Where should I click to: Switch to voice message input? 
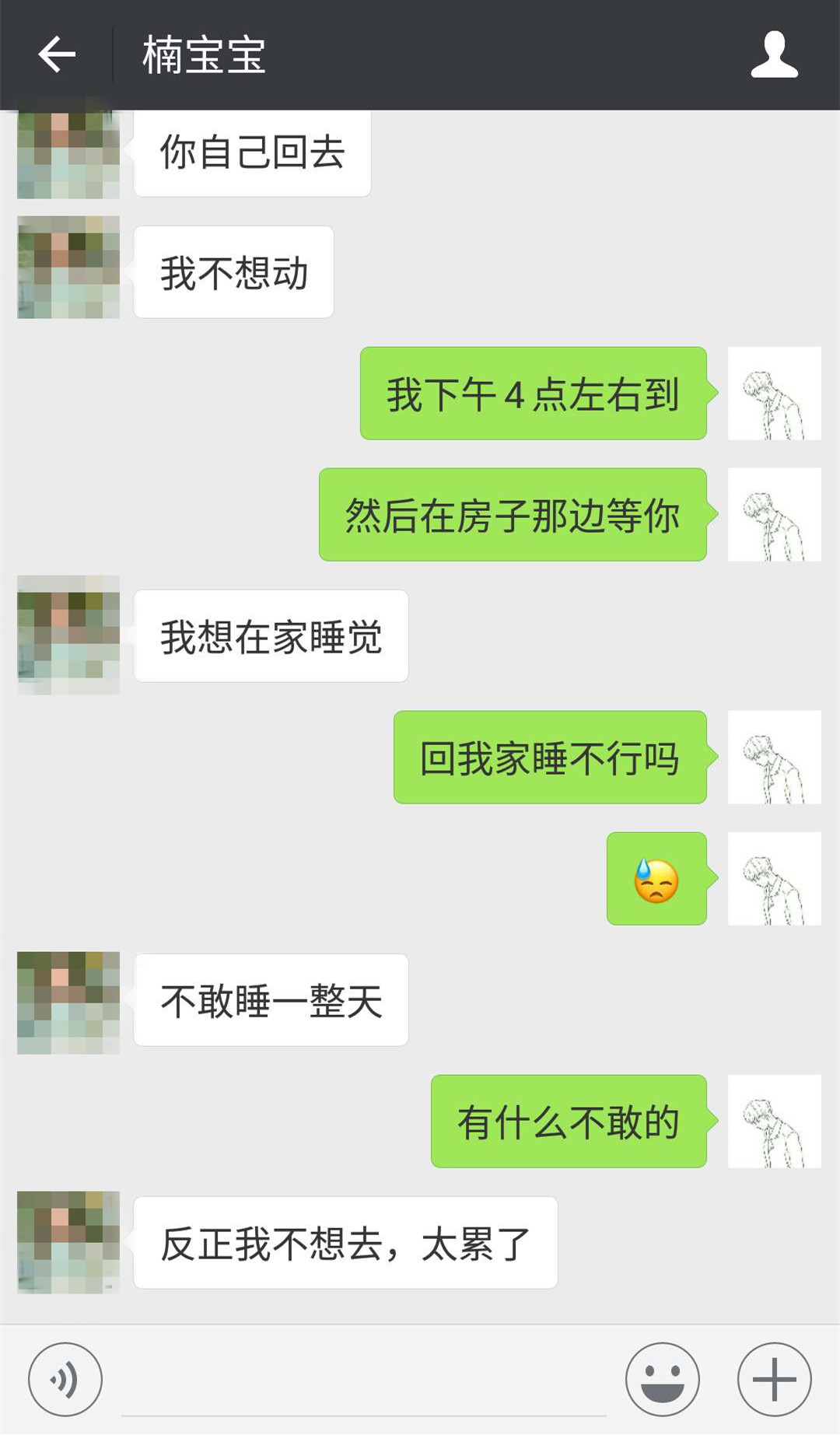(65, 1379)
